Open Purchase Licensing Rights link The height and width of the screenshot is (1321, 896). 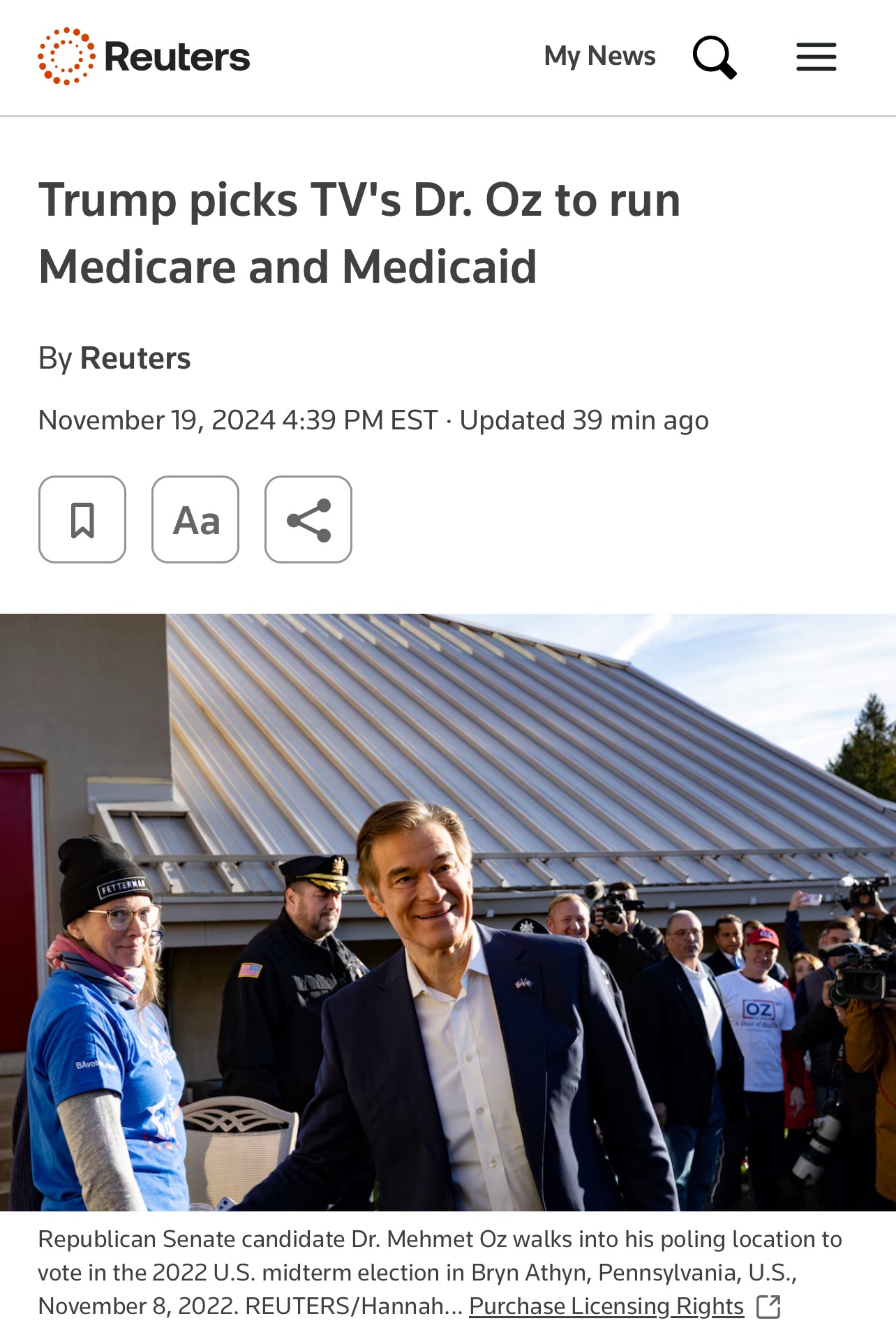click(606, 1305)
